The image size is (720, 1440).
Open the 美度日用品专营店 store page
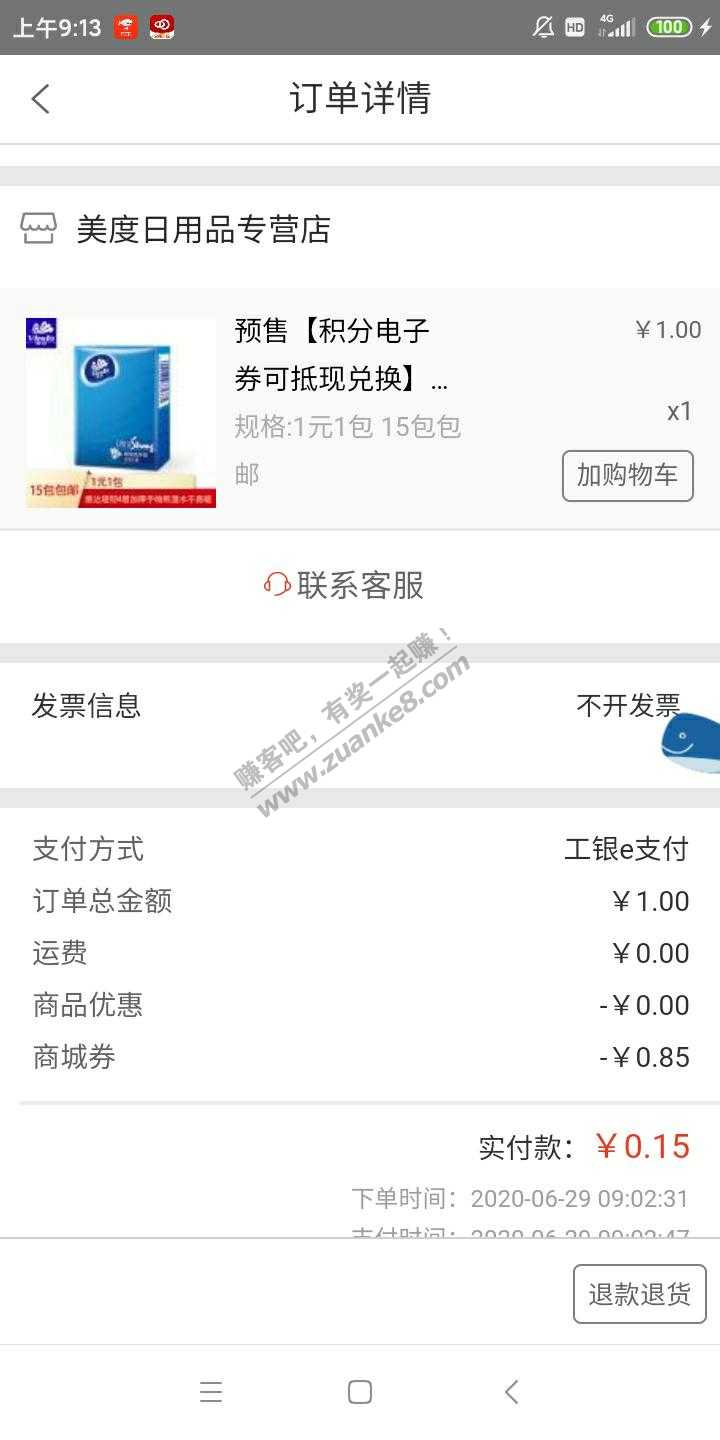(203, 230)
